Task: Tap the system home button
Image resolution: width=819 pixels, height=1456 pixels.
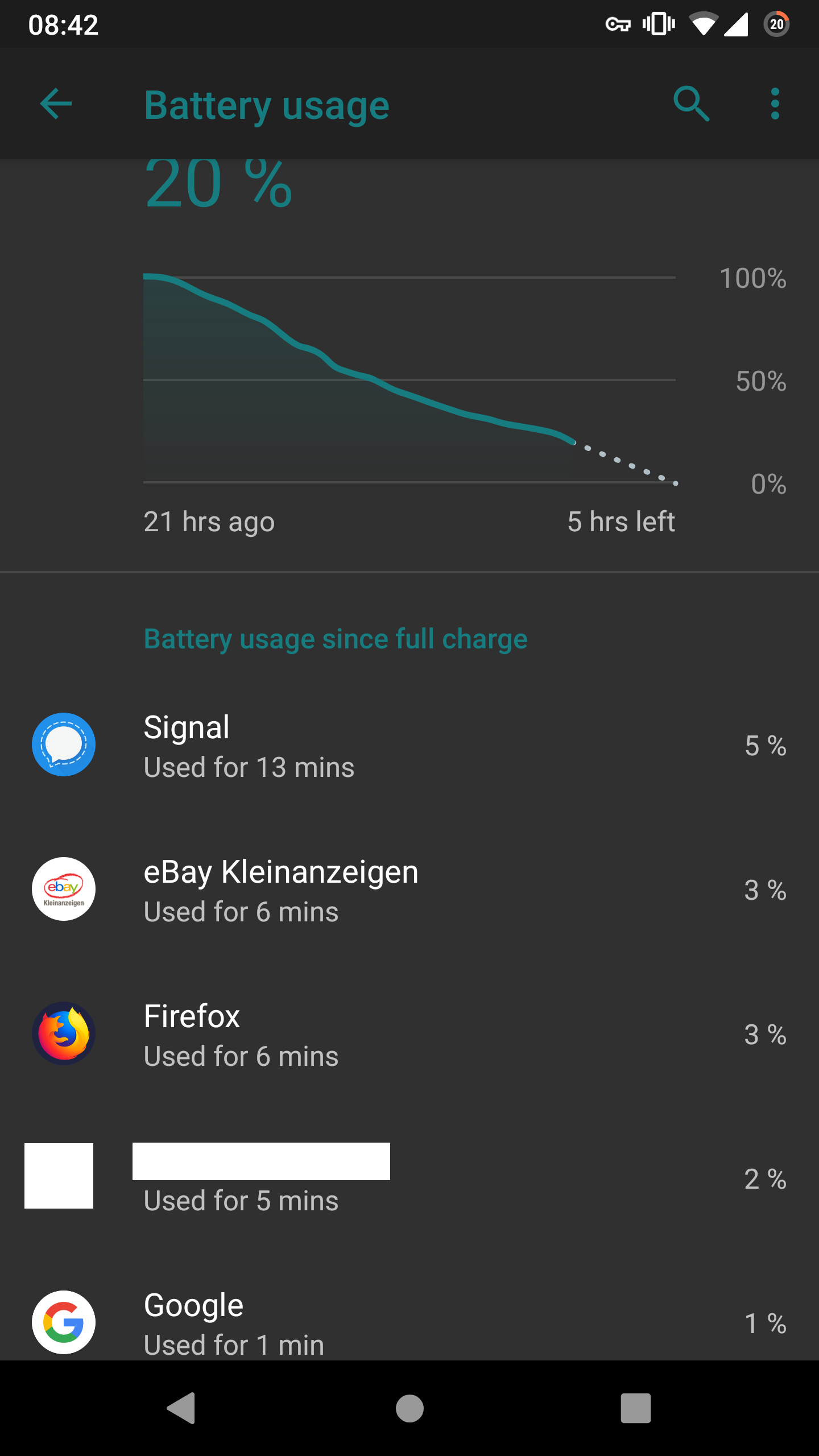Action: 409,1409
